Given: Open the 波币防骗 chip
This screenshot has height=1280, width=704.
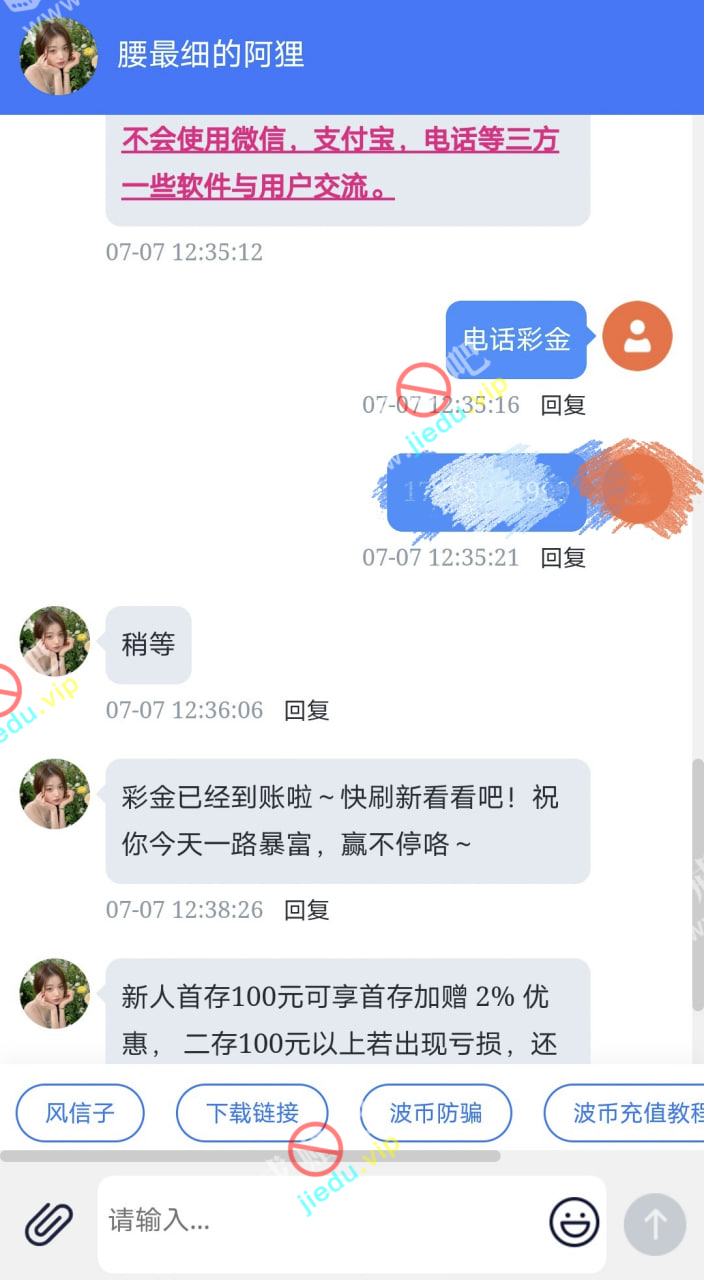Looking at the screenshot, I should [436, 1113].
